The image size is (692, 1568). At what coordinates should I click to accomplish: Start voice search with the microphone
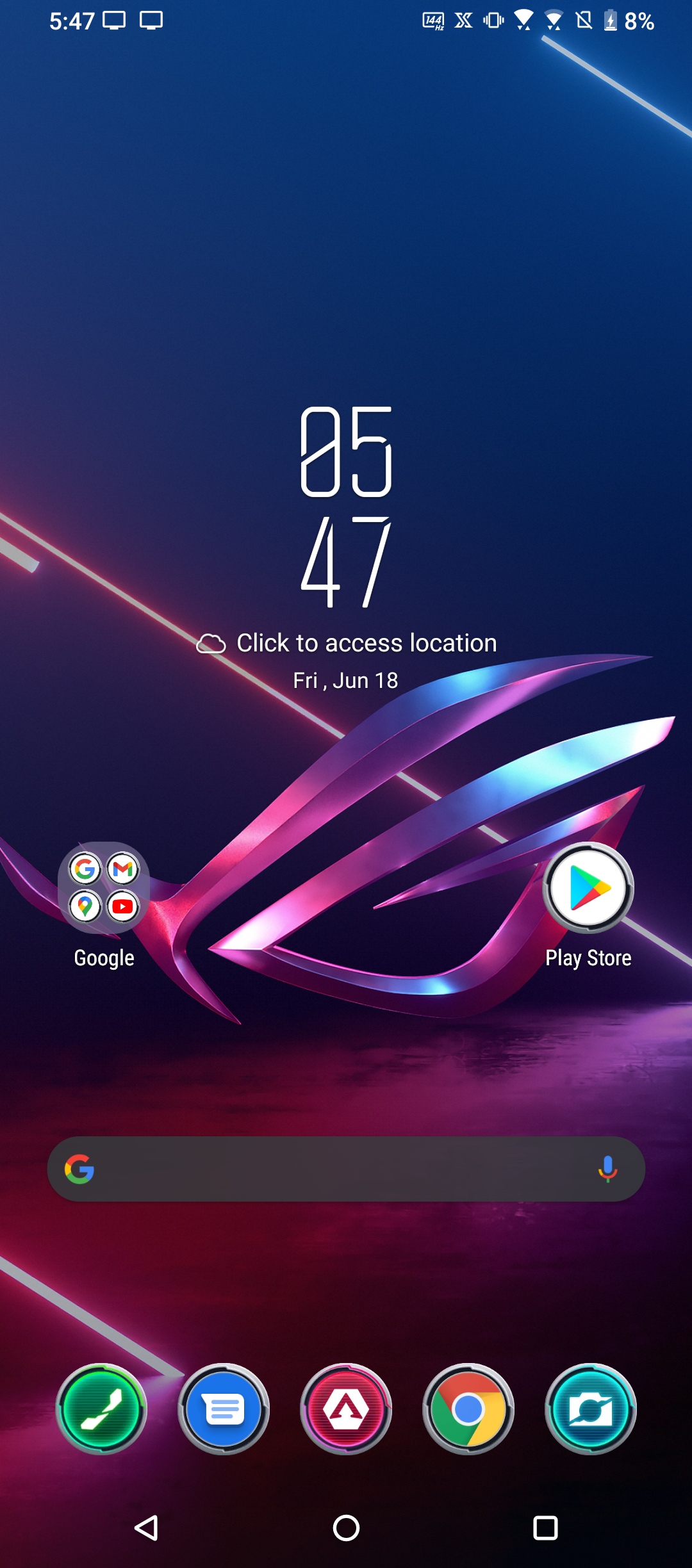pyautogui.click(x=607, y=1169)
